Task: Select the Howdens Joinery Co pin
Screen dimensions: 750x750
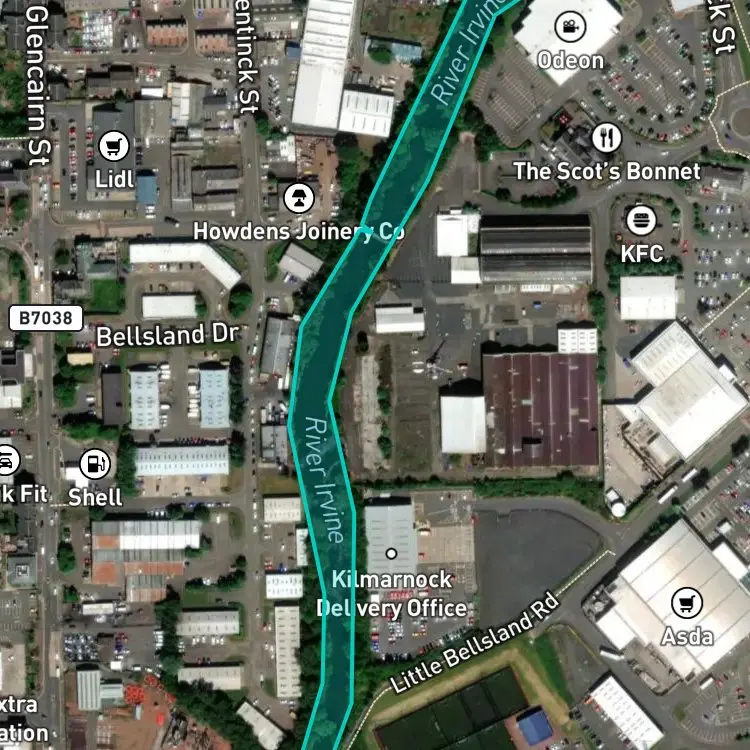Action: (x=297, y=197)
